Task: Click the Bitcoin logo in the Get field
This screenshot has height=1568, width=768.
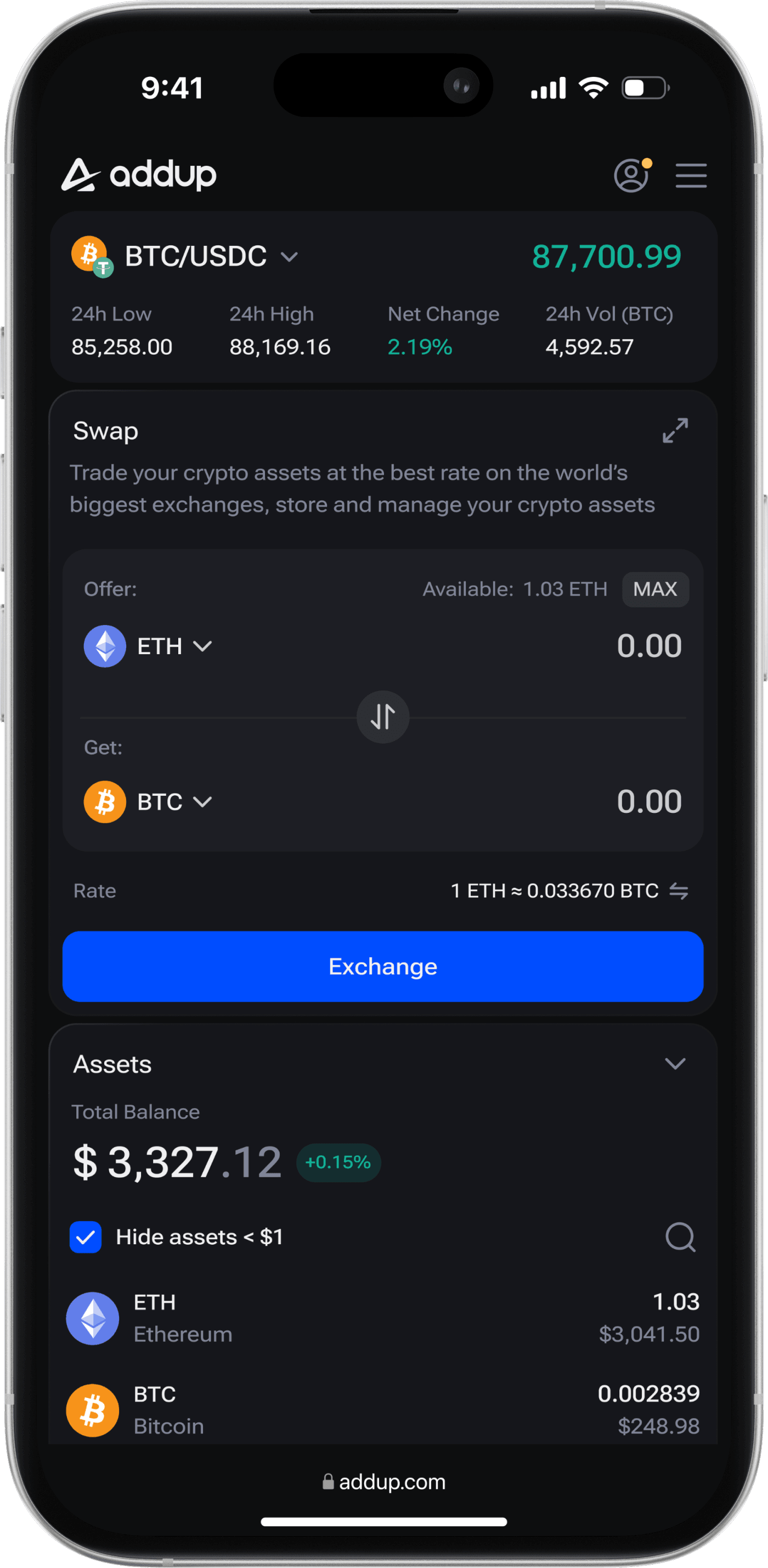Action: [x=104, y=801]
